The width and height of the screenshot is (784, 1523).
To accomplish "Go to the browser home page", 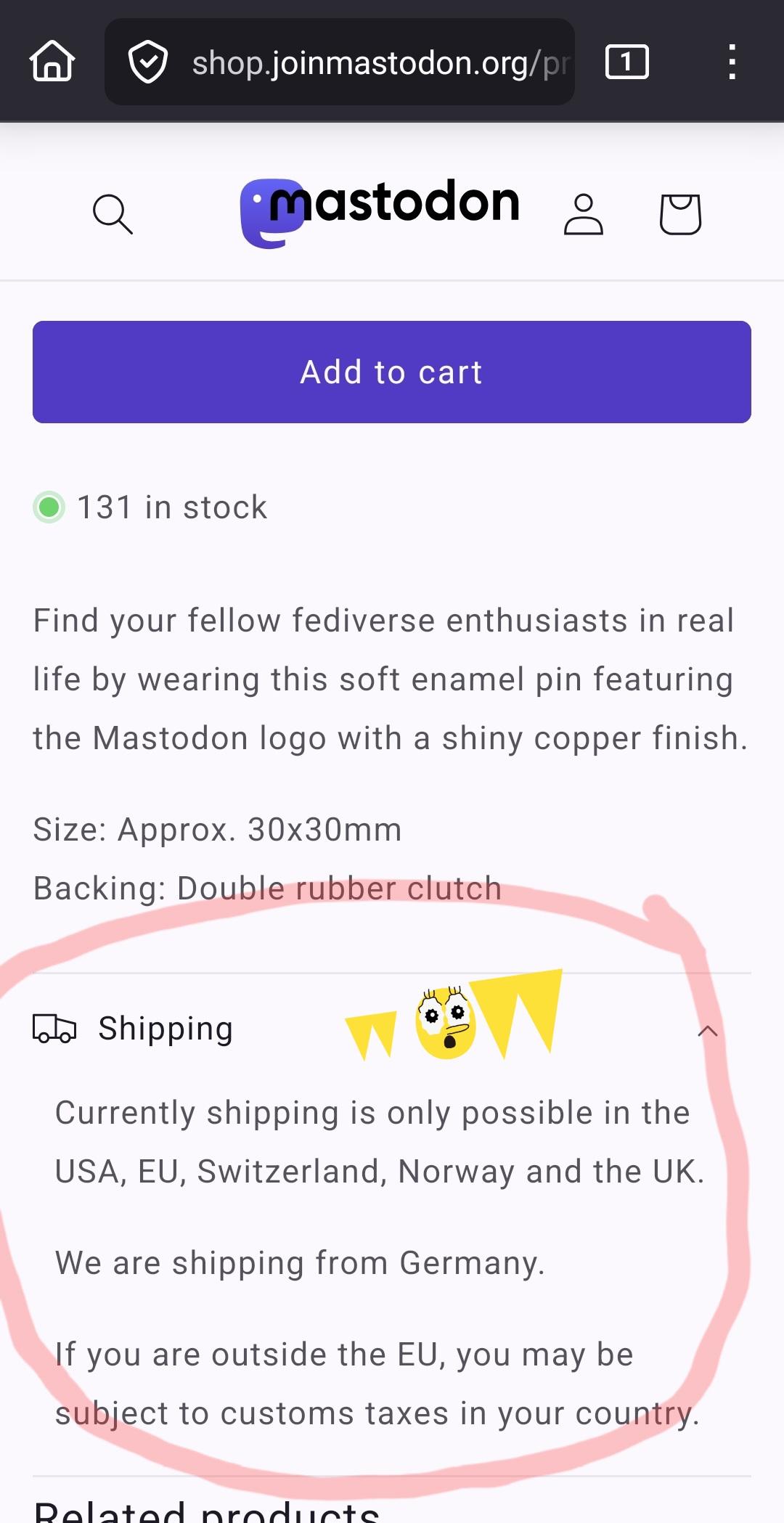I will click(52, 62).
